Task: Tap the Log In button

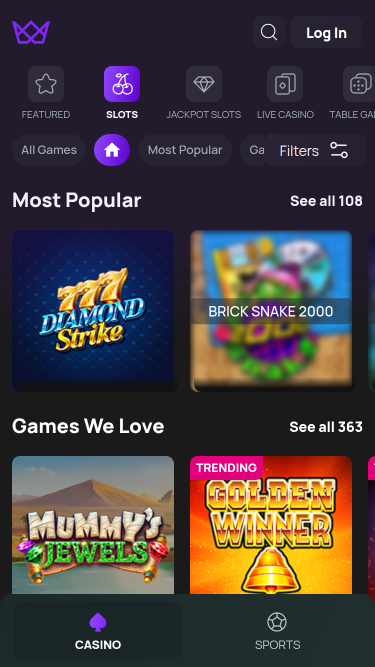Action: point(326,32)
